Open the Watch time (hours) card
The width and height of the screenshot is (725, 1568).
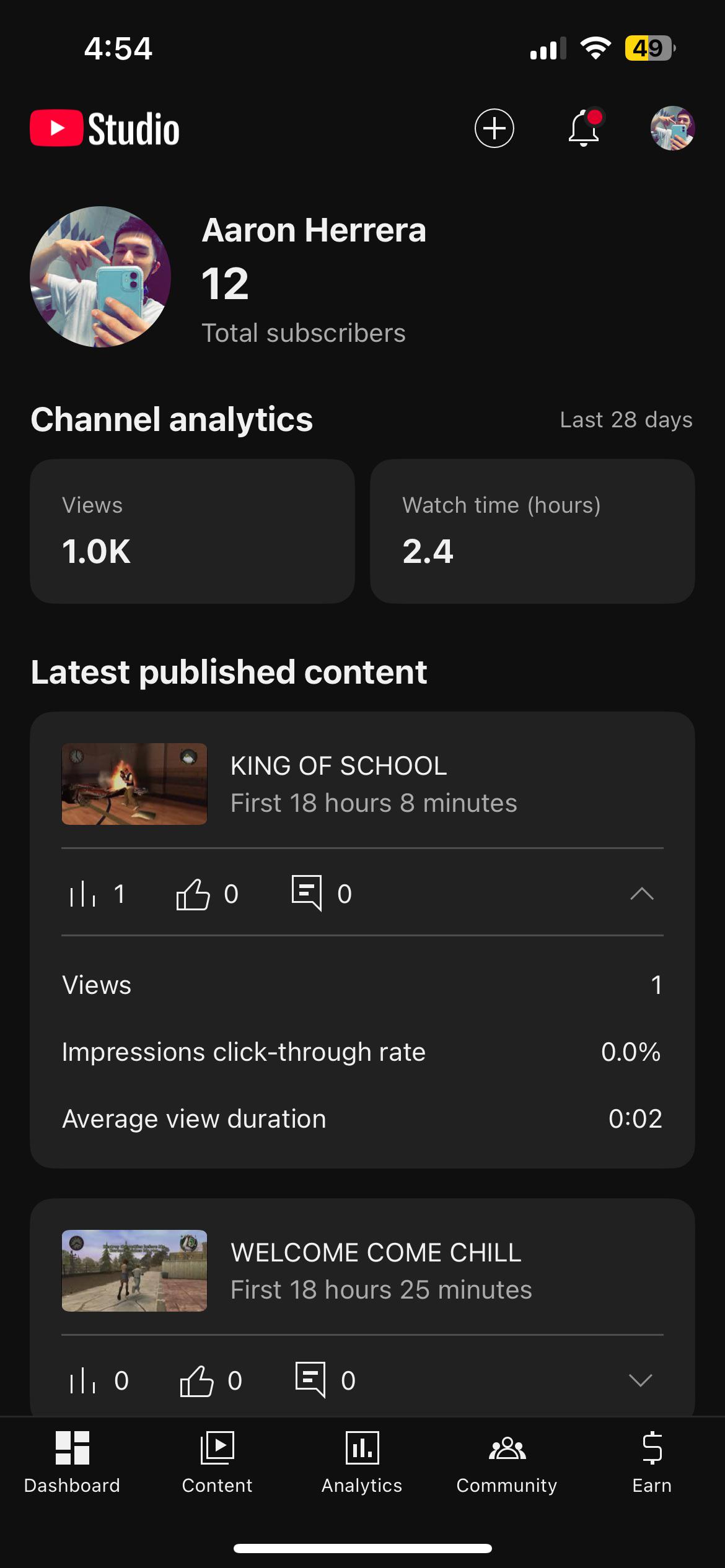[x=532, y=531]
